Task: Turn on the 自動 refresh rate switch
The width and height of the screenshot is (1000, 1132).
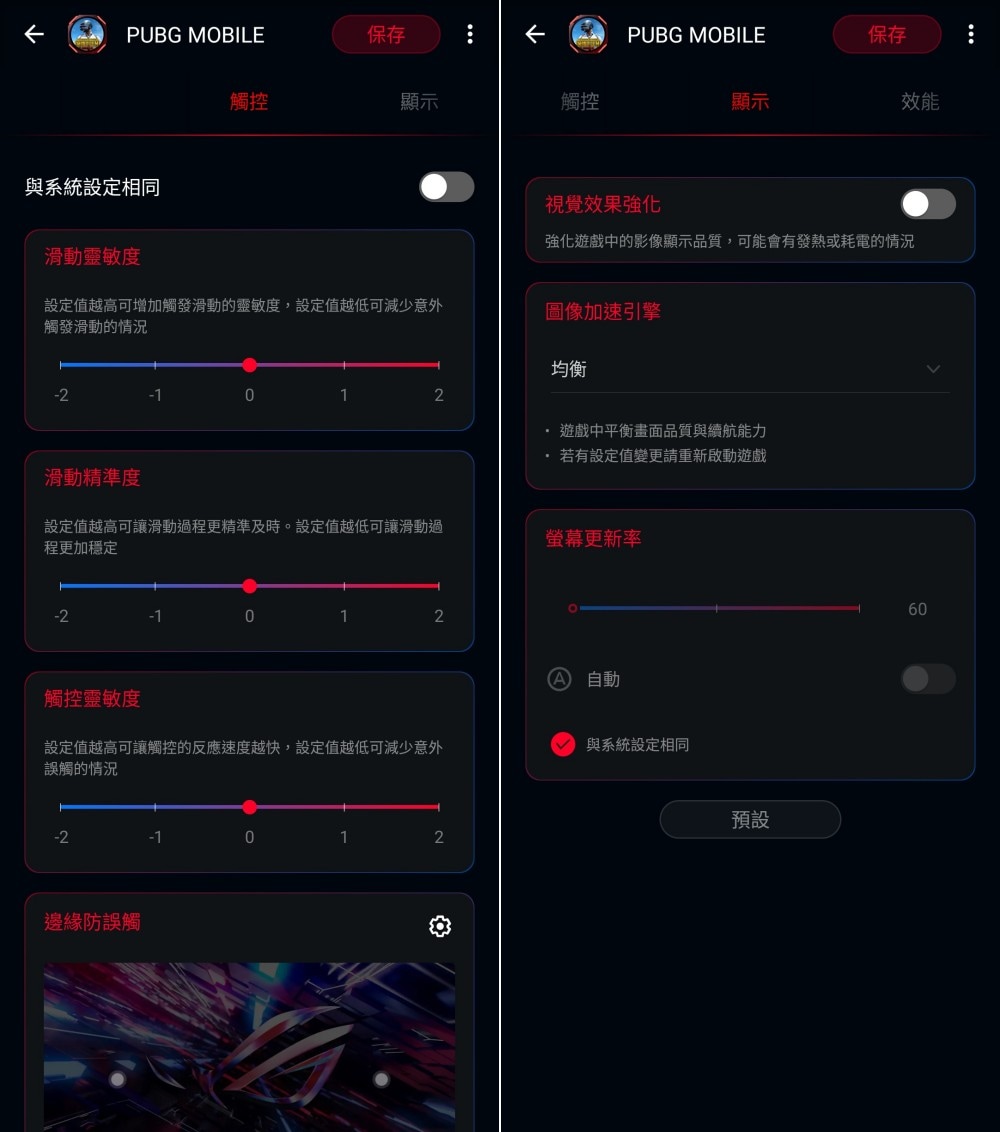Action: click(927, 679)
